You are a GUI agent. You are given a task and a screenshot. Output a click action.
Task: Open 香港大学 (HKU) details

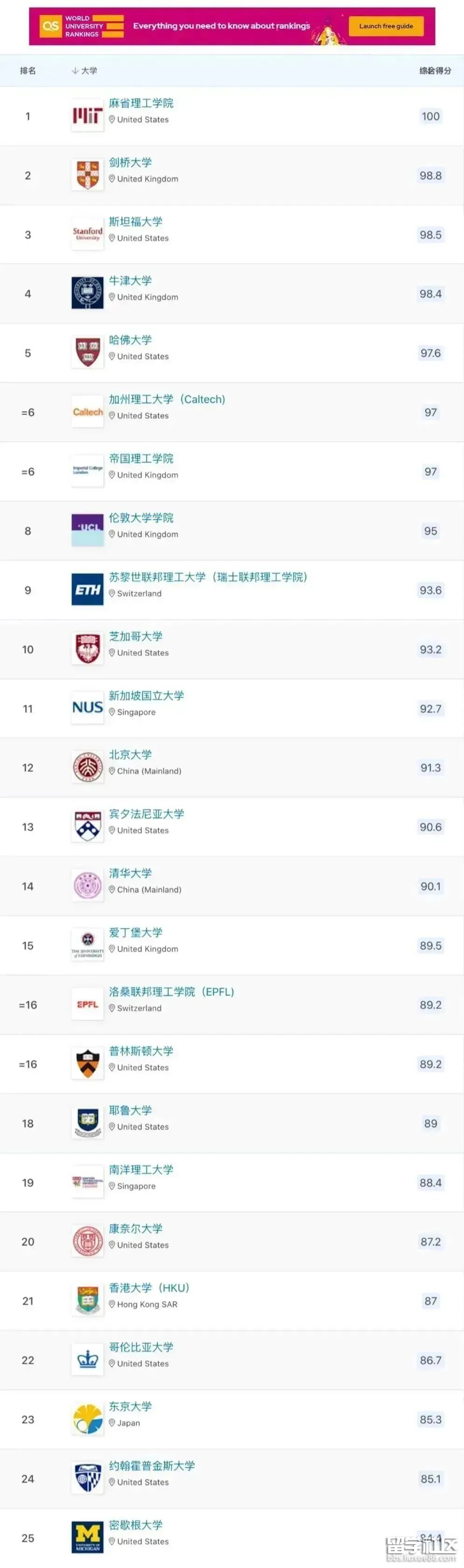click(149, 1288)
